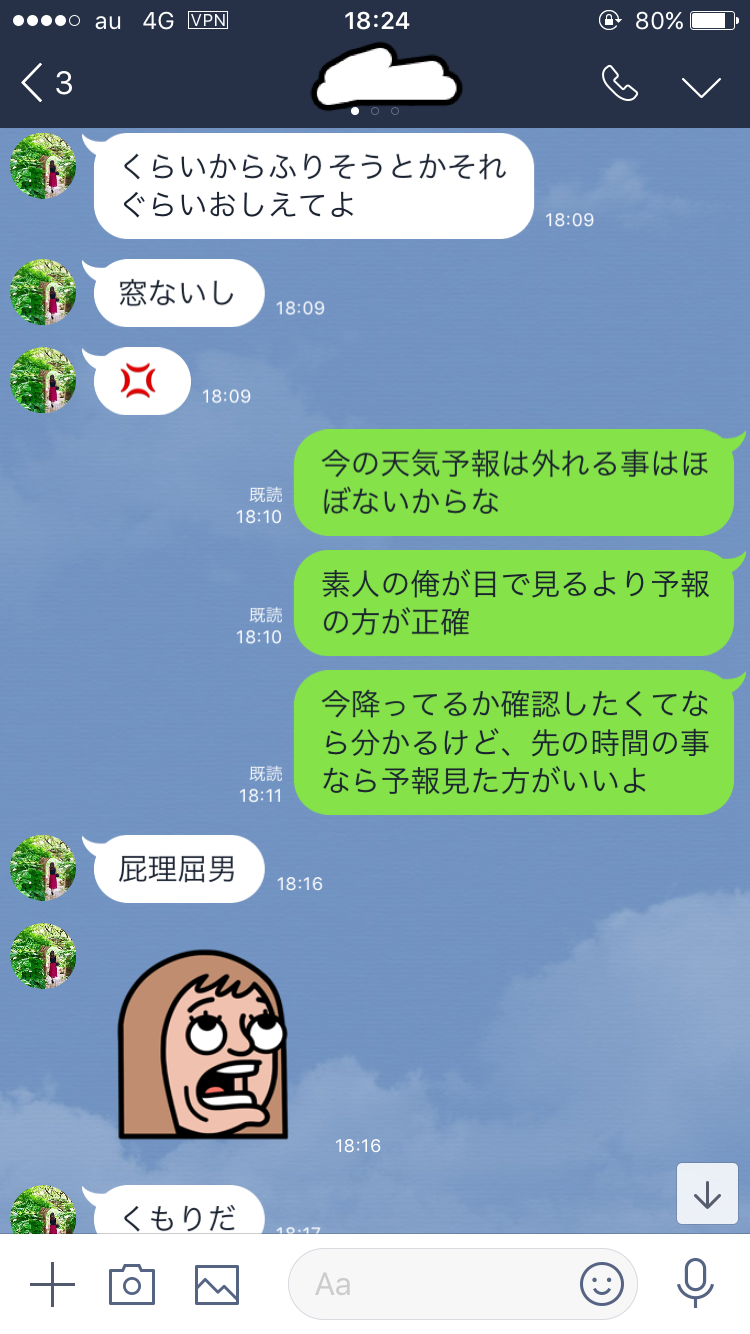
Task: Open the plus attachment menu
Action: (x=52, y=1284)
